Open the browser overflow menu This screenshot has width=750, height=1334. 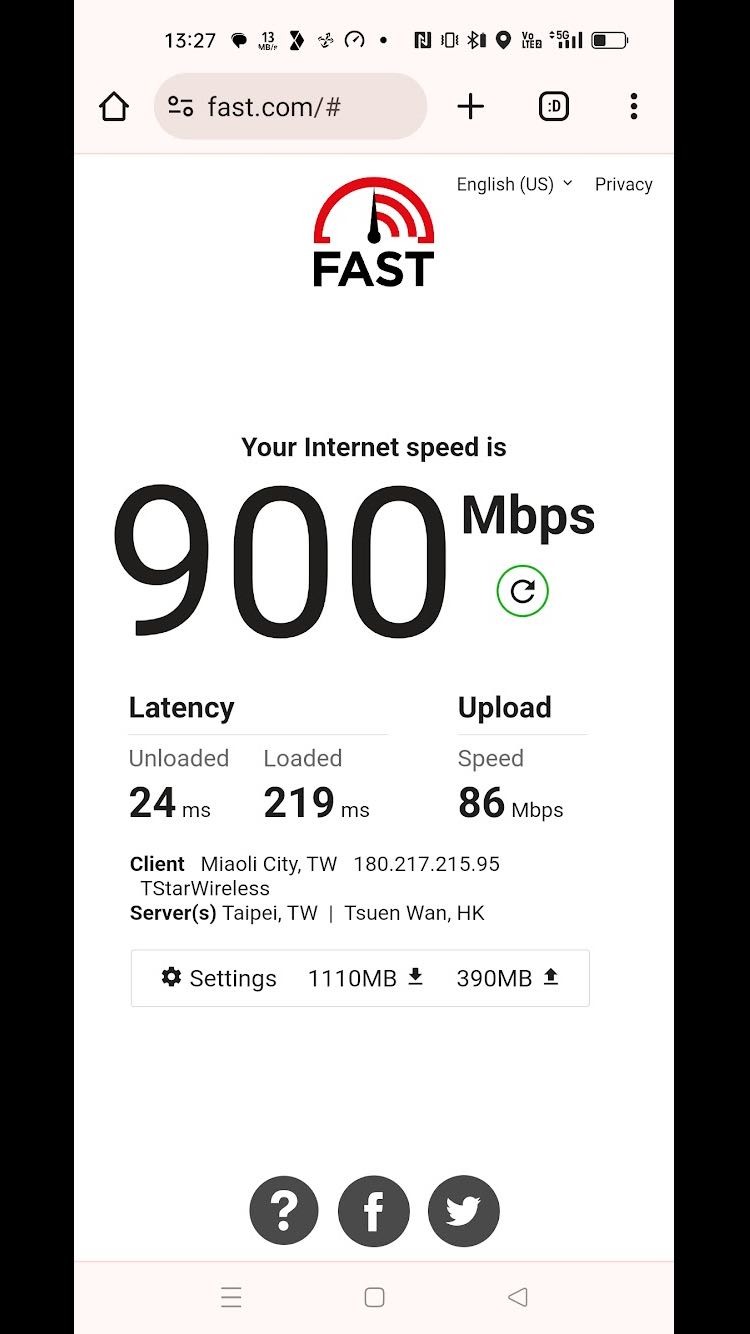[x=633, y=107]
